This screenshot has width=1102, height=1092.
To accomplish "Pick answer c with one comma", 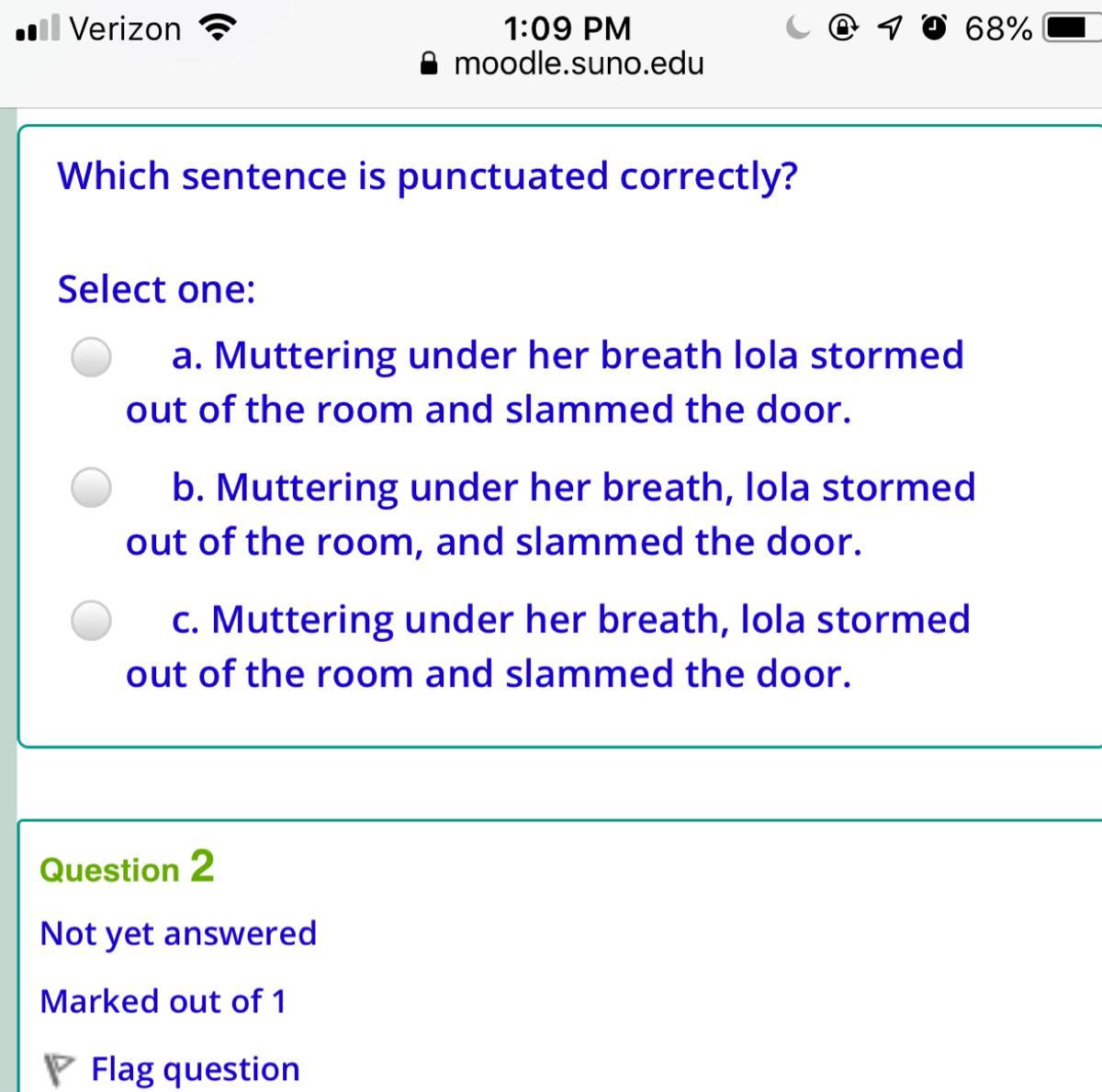I will 92,620.
